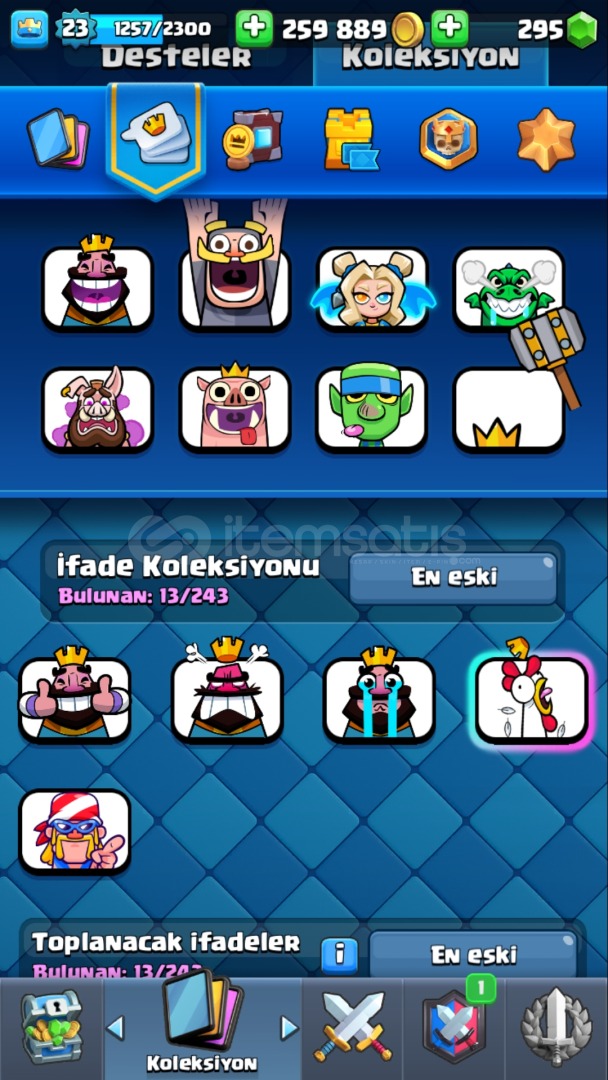Open the player profile crown icon

pos(30,29)
